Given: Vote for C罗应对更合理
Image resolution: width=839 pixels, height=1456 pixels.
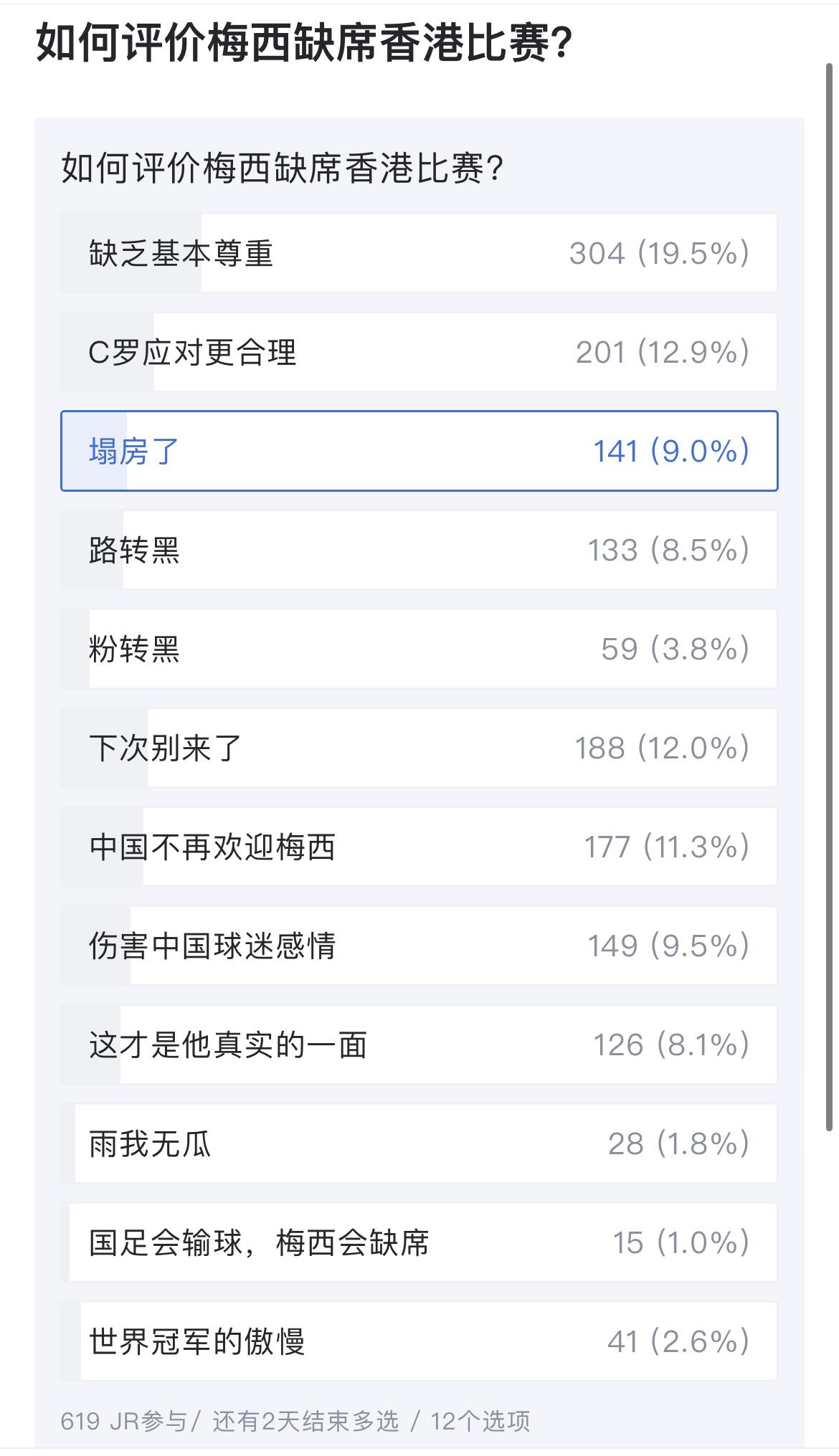Looking at the screenshot, I should (x=419, y=352).
